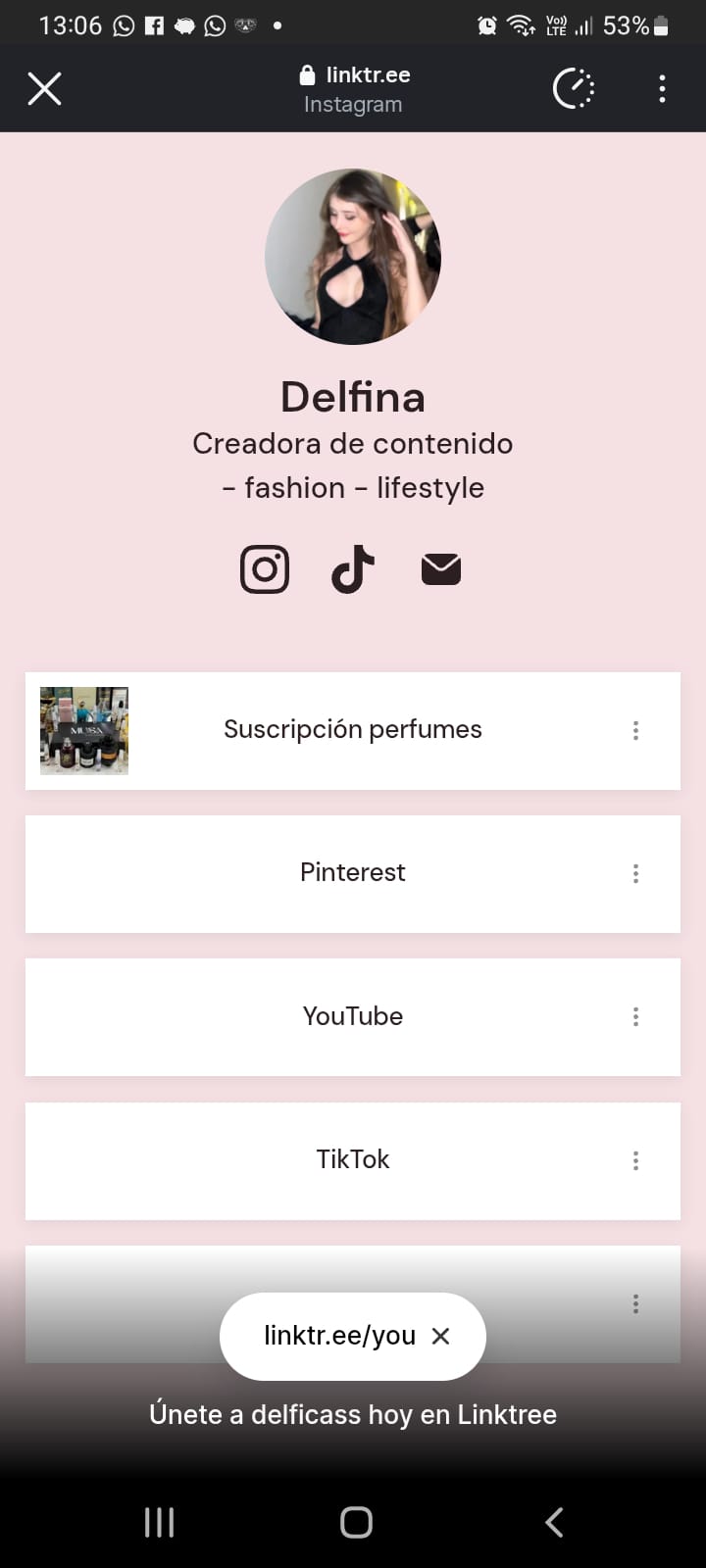The height and width of the screenshot is (1568, 706).
Task: Tap the back navigation arrow
Action: 553,1522
